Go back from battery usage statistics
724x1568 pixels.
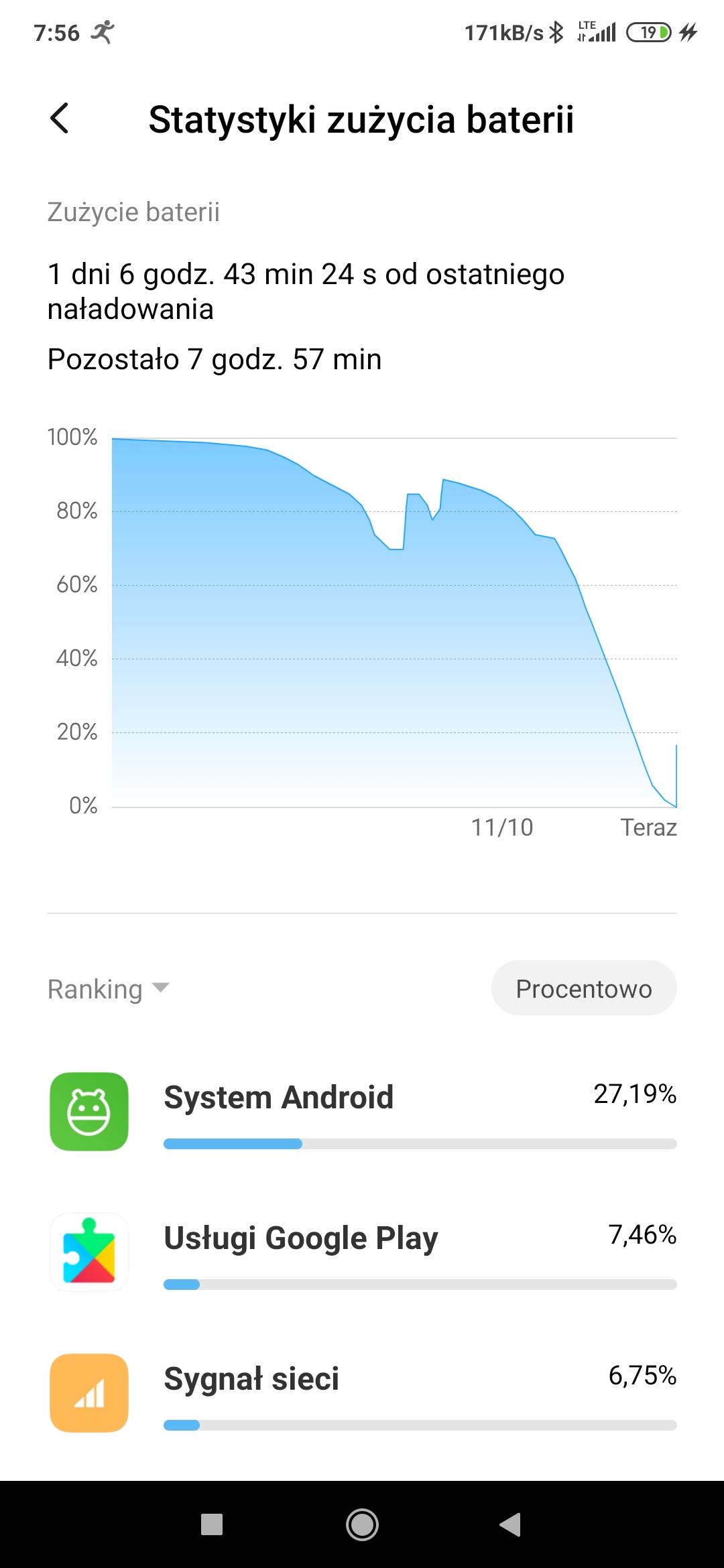[x=60, y=119]
